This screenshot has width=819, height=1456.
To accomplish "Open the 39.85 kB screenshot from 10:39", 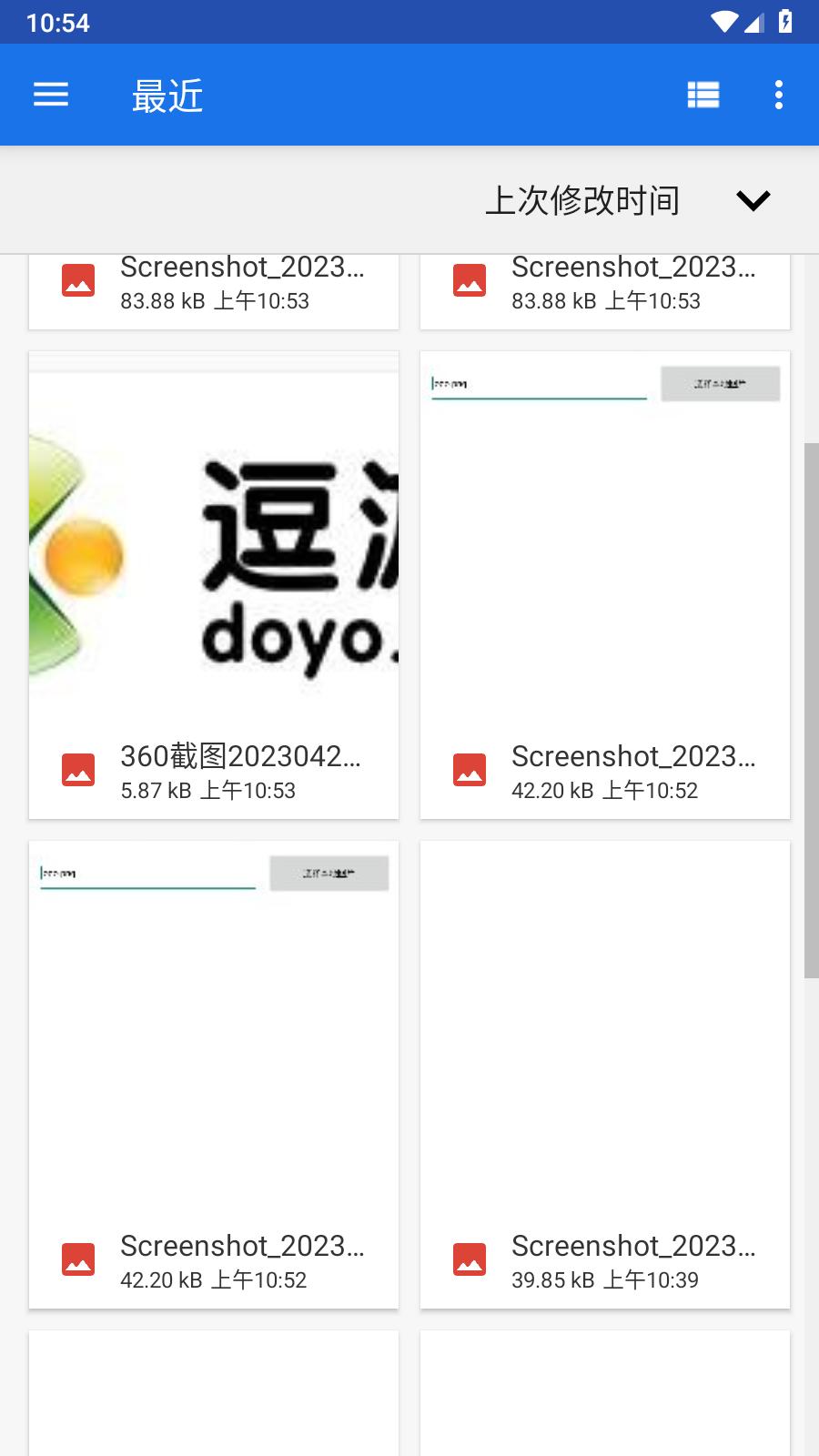I will (605, 1075).
